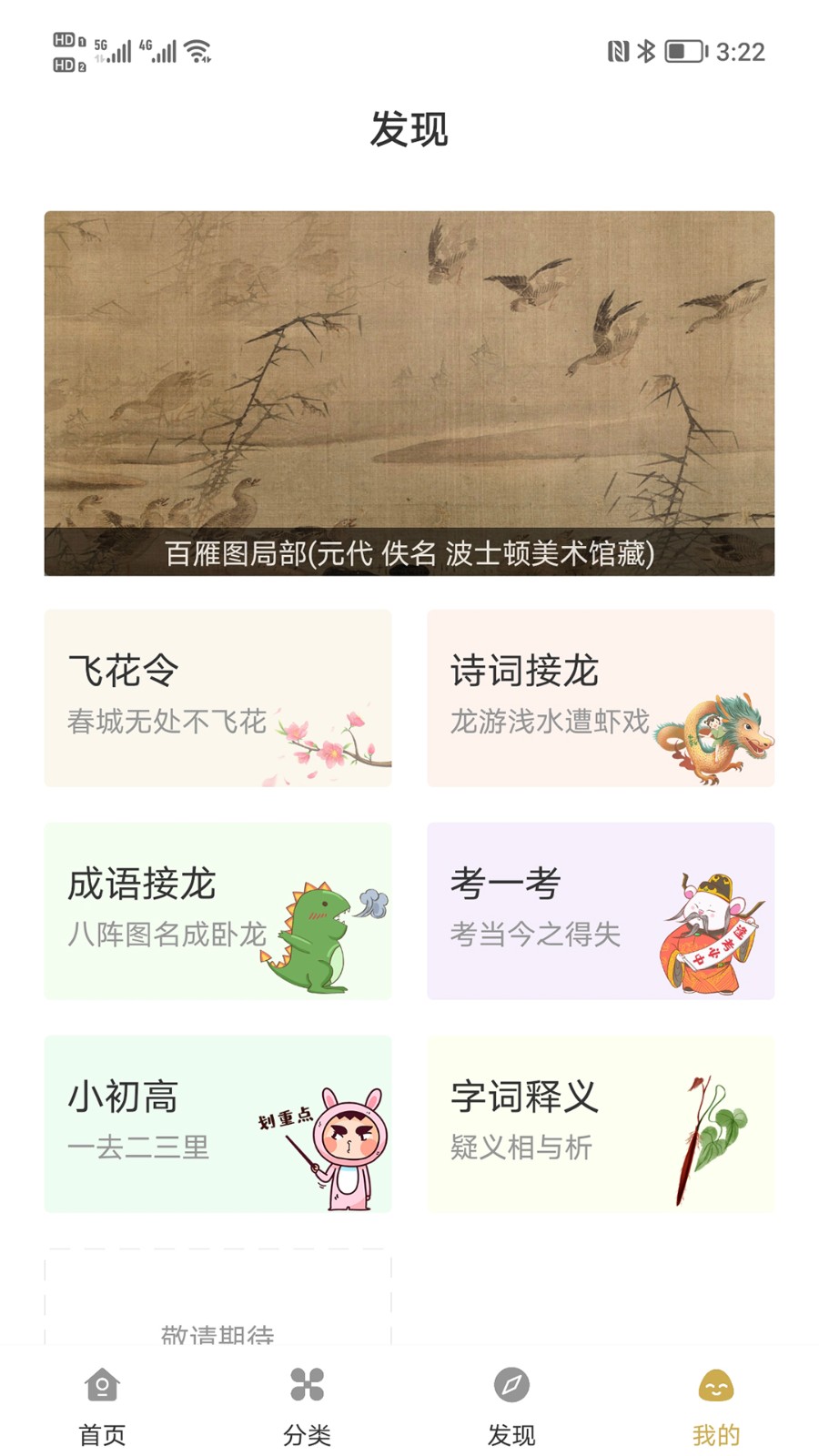Switch to the 首页 tab
This screenshot has height=1456, width=819.
[x=102, y=1405]
